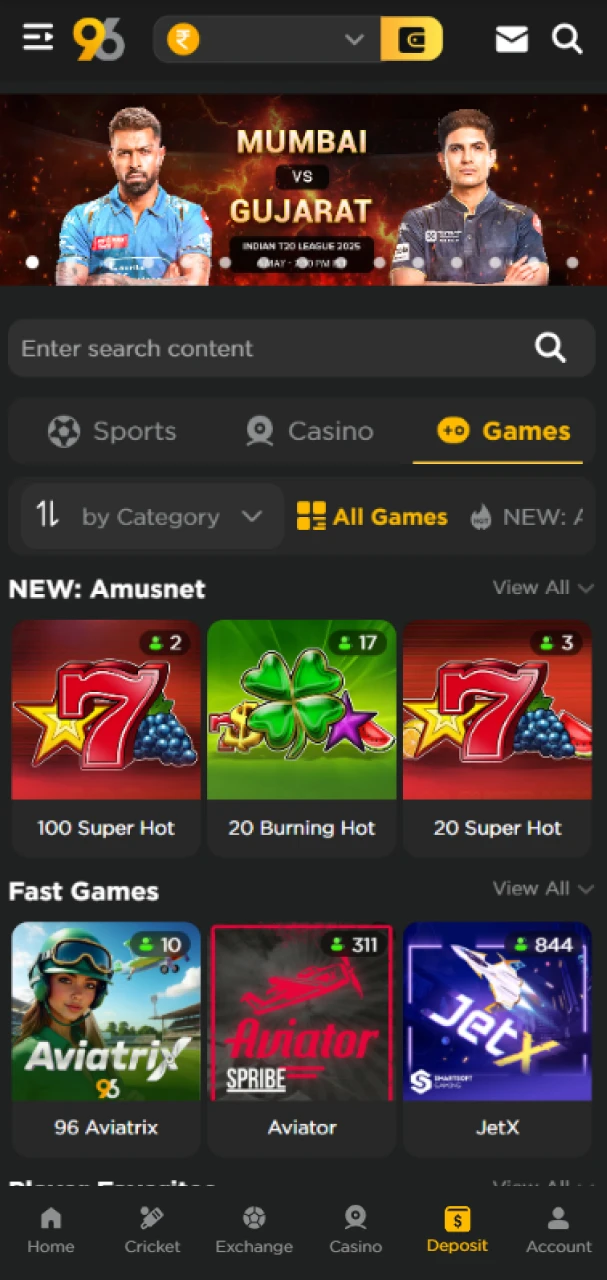
Task: Go to Deposit in bottom navigation
Action: click(457, 1230)
